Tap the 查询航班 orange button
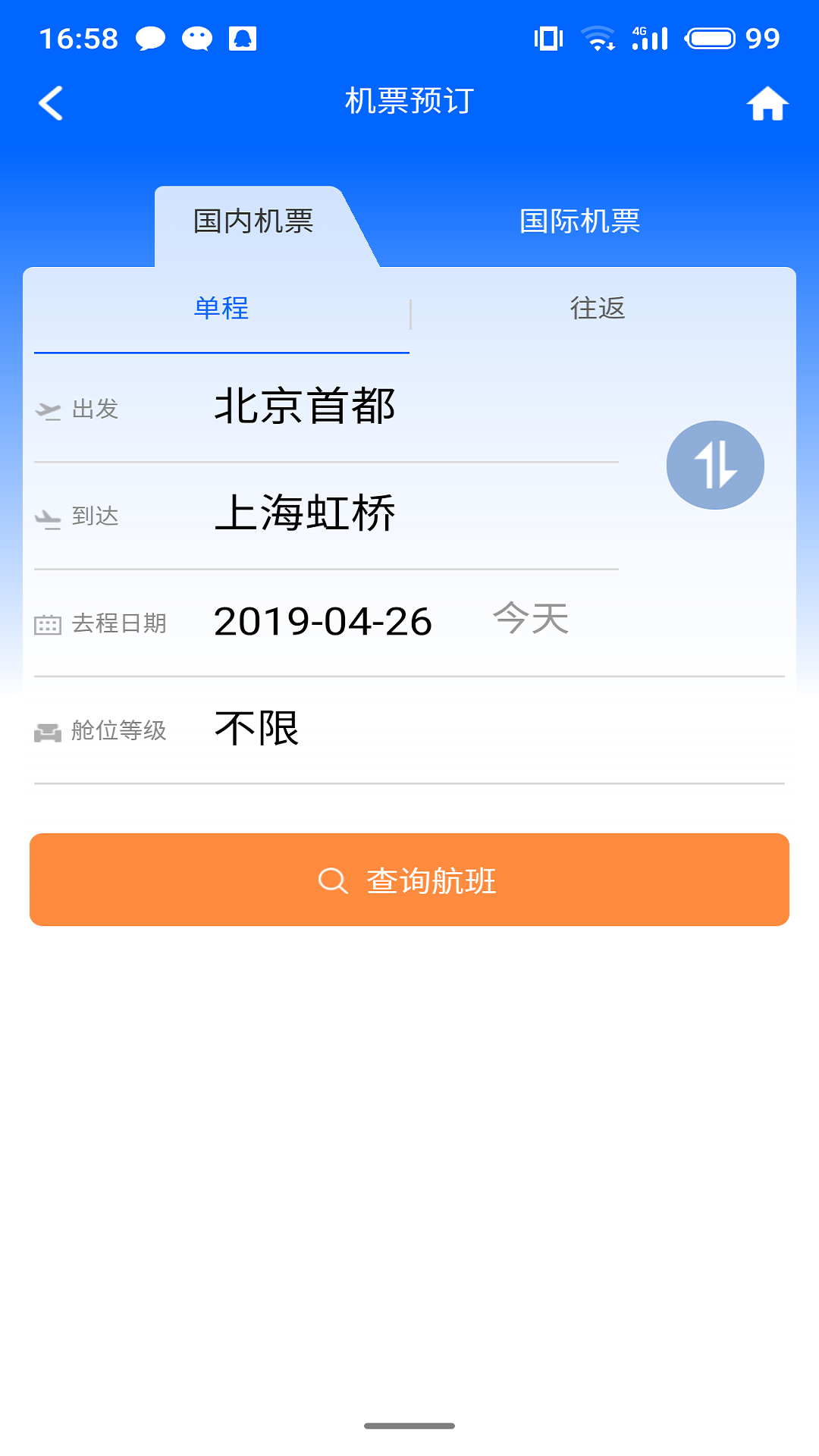The height and width of the screenshot is (1456, 819). [x=409, y=880]
